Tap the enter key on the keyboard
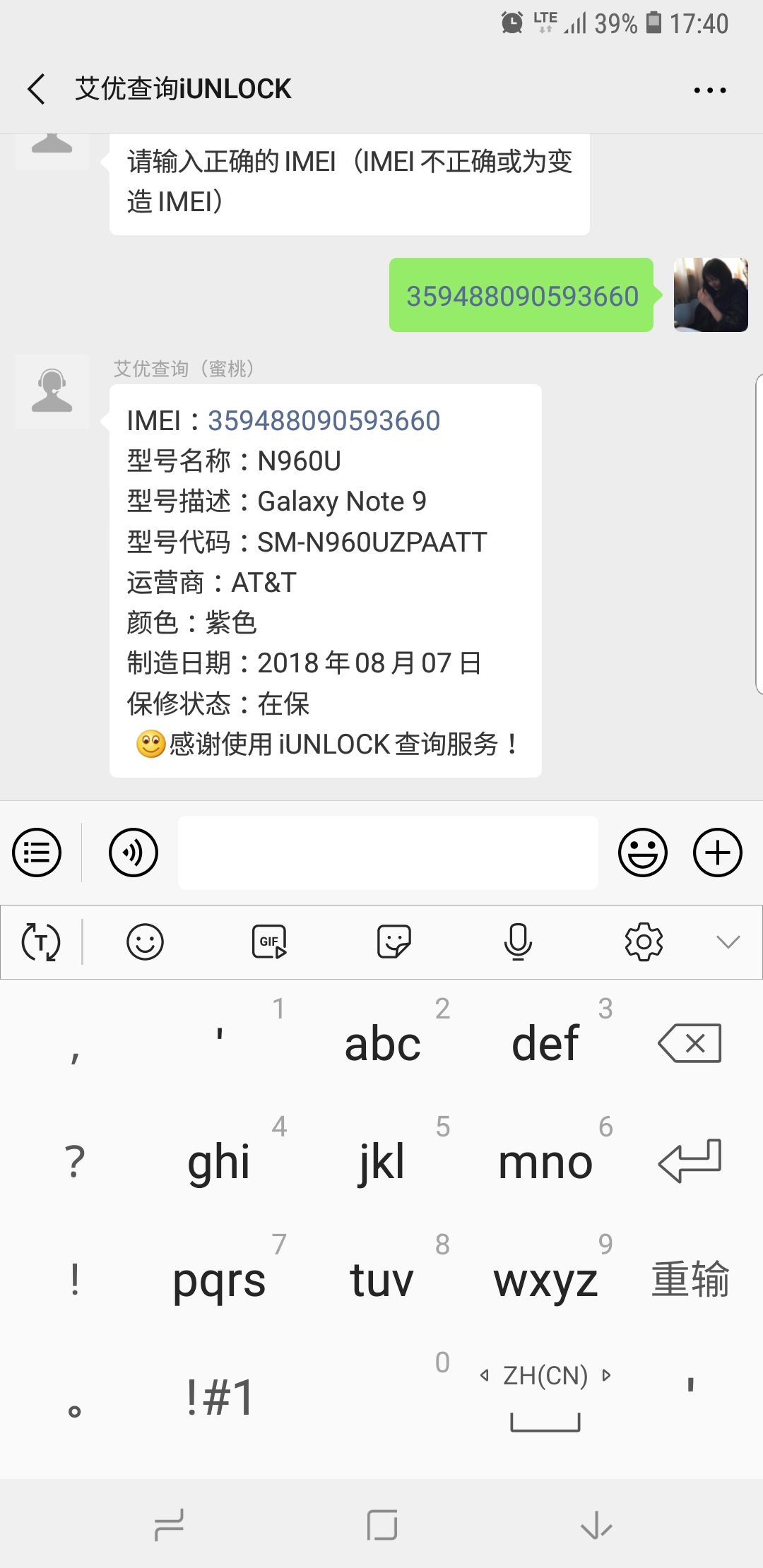Viewport: 763px width, 1568px height. pos(690,1161)
